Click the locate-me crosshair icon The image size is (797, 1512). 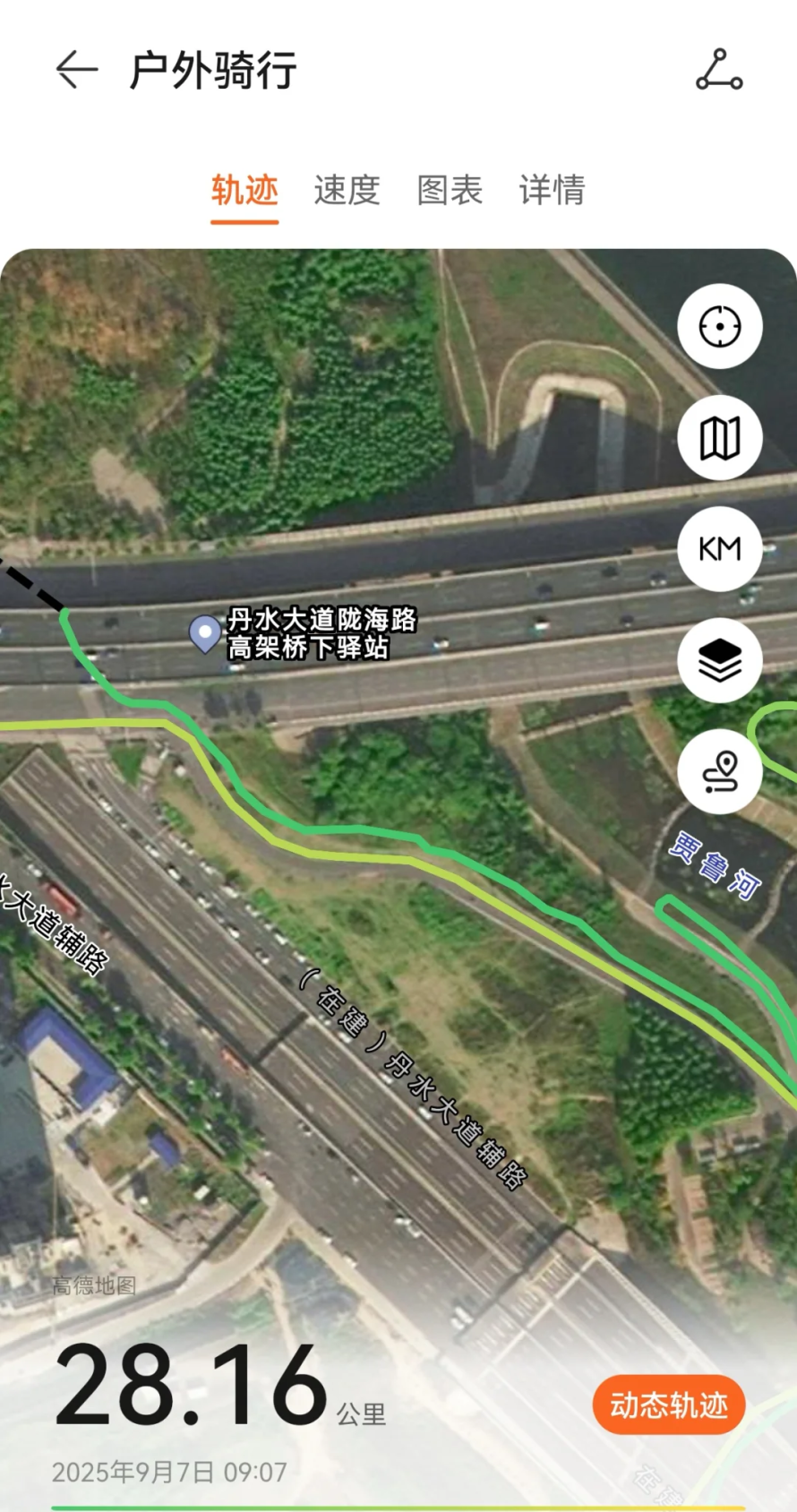click(x=719, y=327)
